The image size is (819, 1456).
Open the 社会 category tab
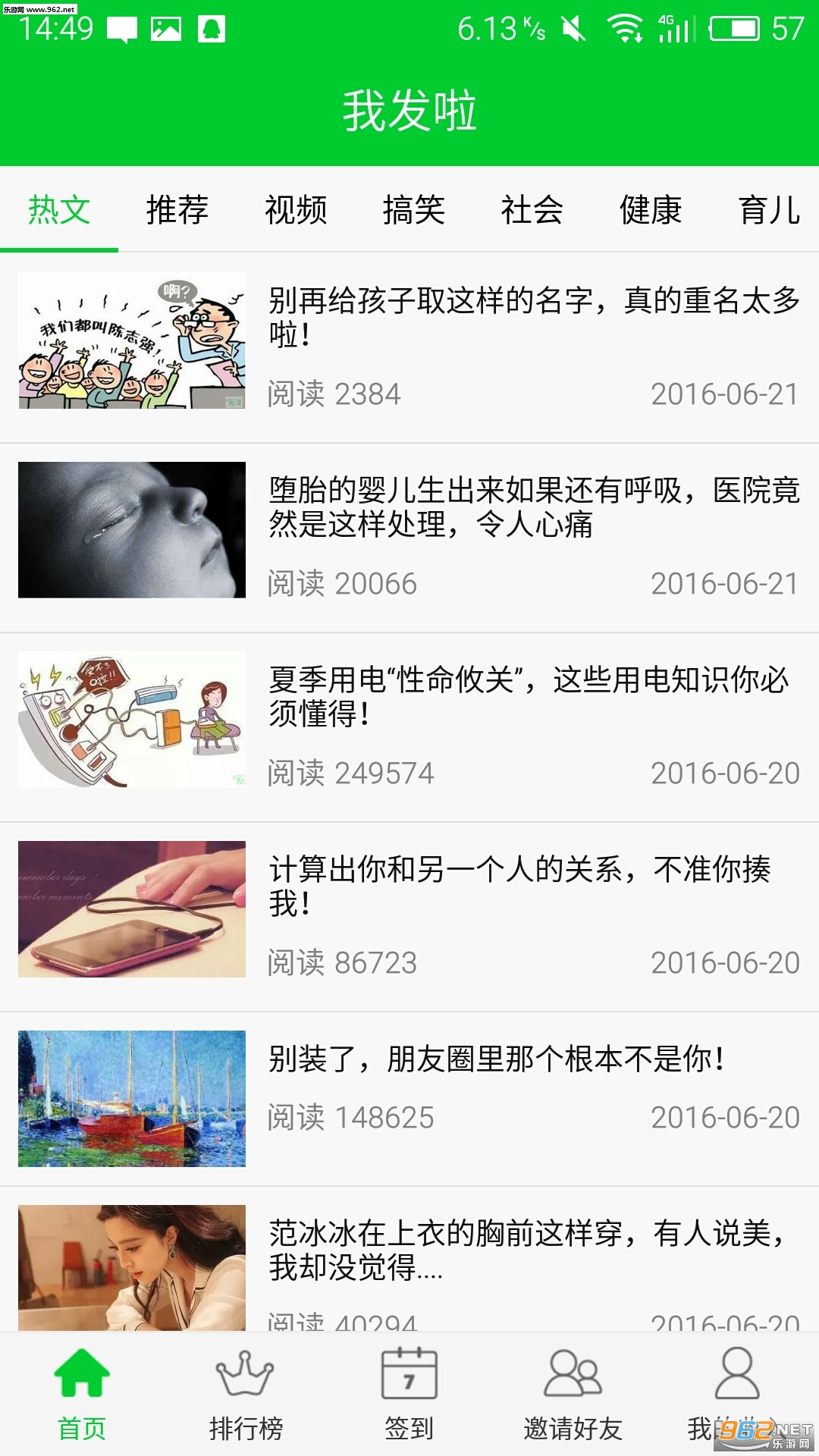tap(532, 210)
